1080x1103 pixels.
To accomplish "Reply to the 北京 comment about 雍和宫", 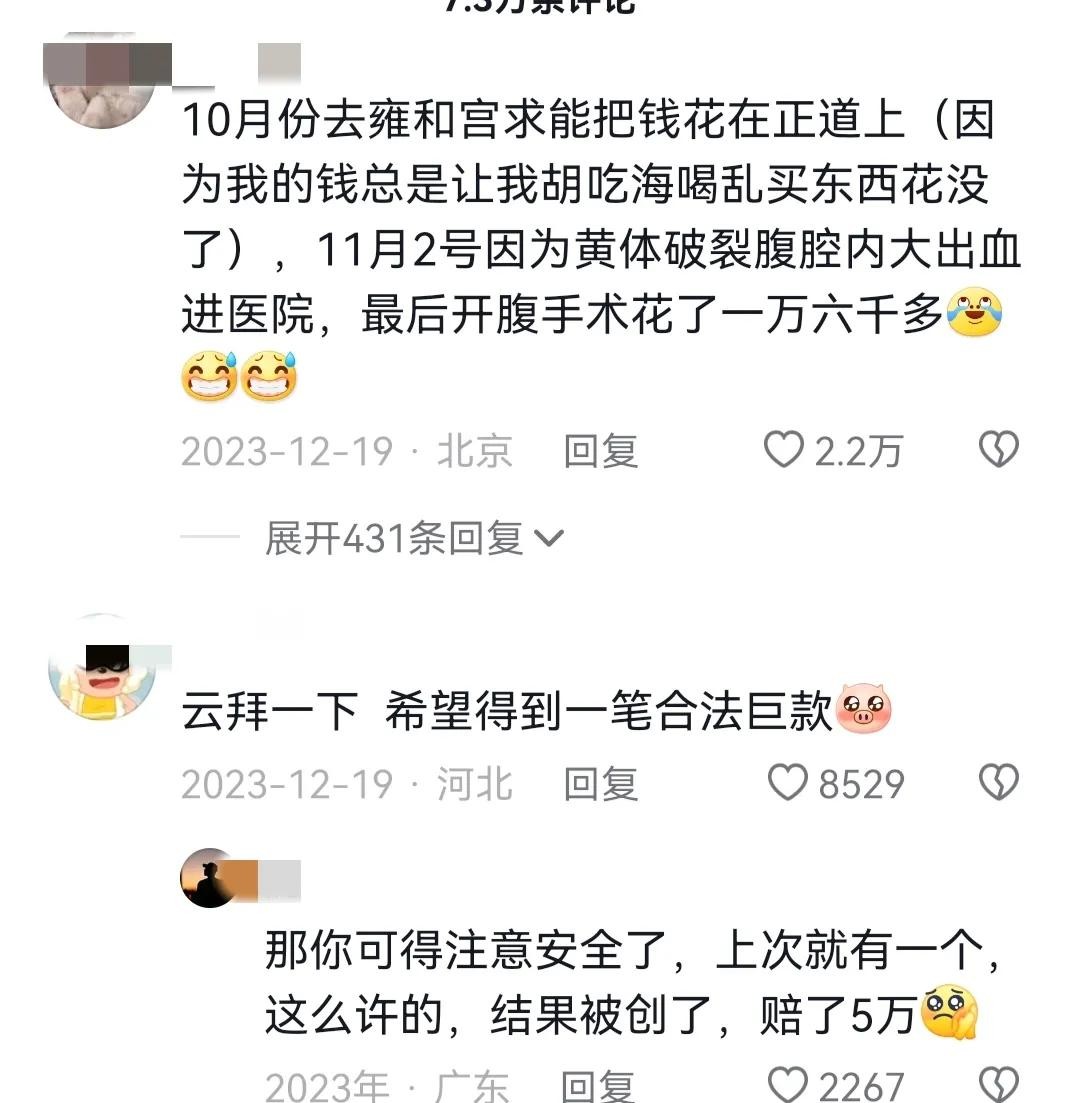I will pyautogui.click(x=600, y=452).
